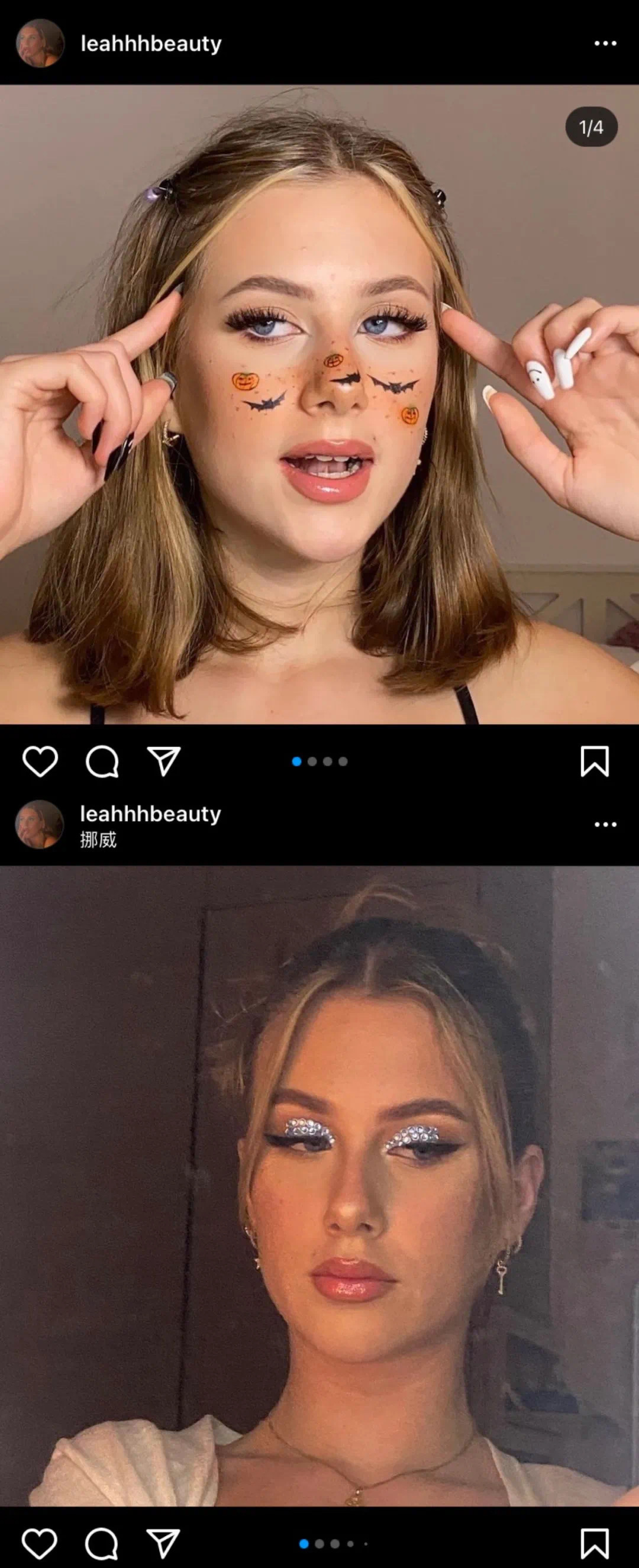Open leahhhbeauty avatar on the second post
639x1568 pixels.
coord(40,824)
